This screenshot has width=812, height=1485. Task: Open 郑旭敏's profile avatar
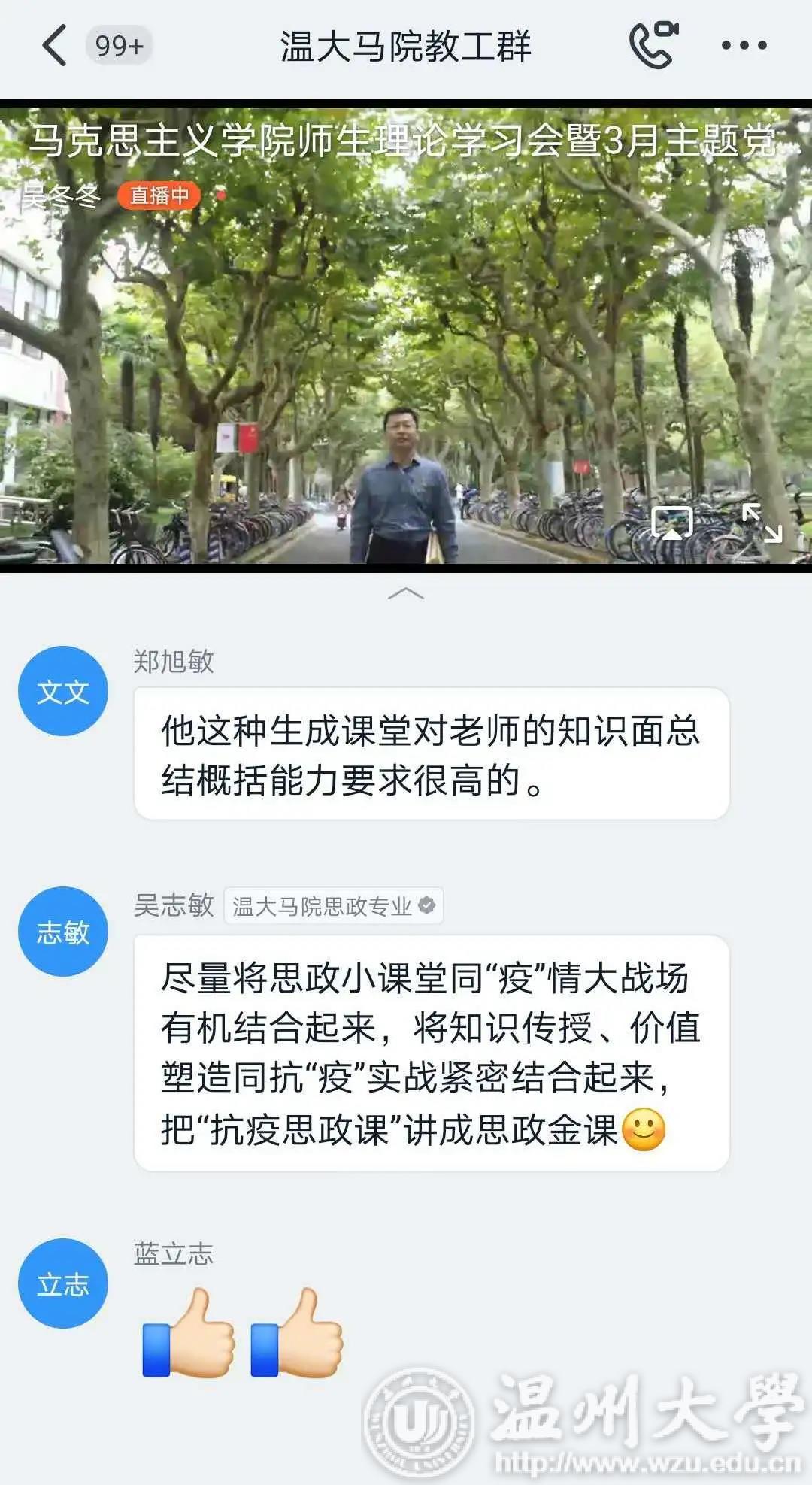tap(63, 691)
